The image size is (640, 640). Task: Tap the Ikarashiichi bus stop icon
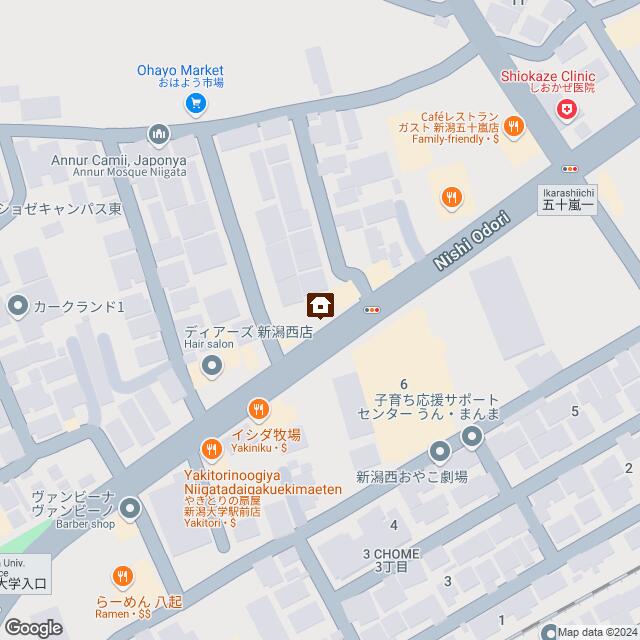pyautogui.click(x=570, y=169)
